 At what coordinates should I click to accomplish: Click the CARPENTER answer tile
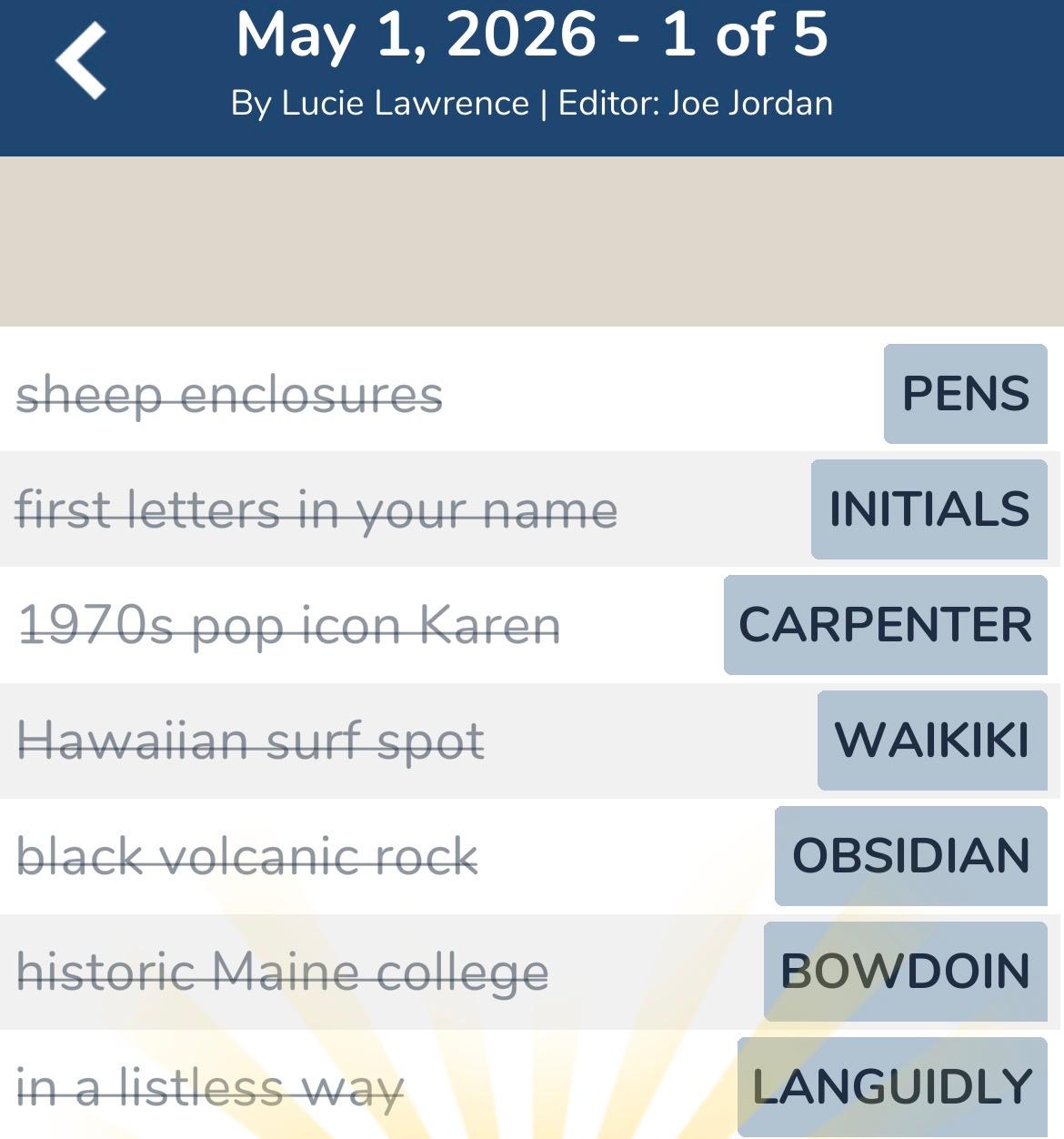pyautogui.click(x=886, y=625)
